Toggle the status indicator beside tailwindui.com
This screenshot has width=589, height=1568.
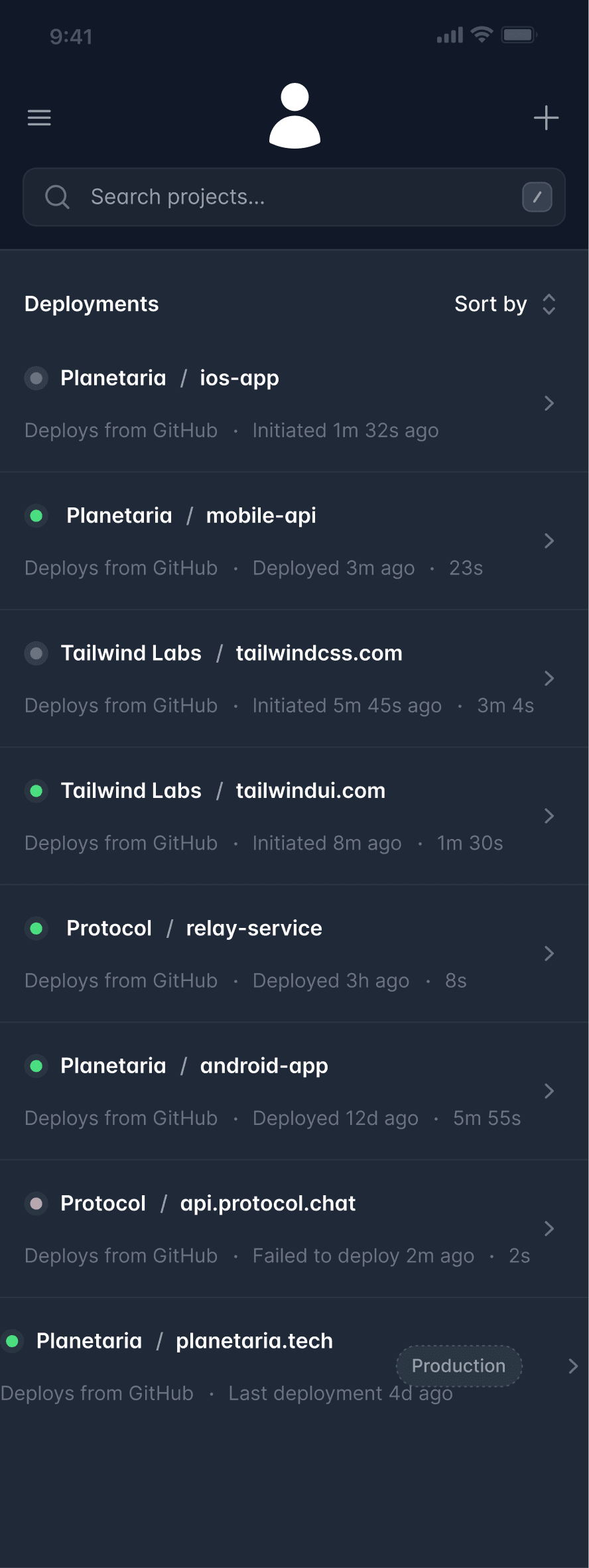[36, 791]
